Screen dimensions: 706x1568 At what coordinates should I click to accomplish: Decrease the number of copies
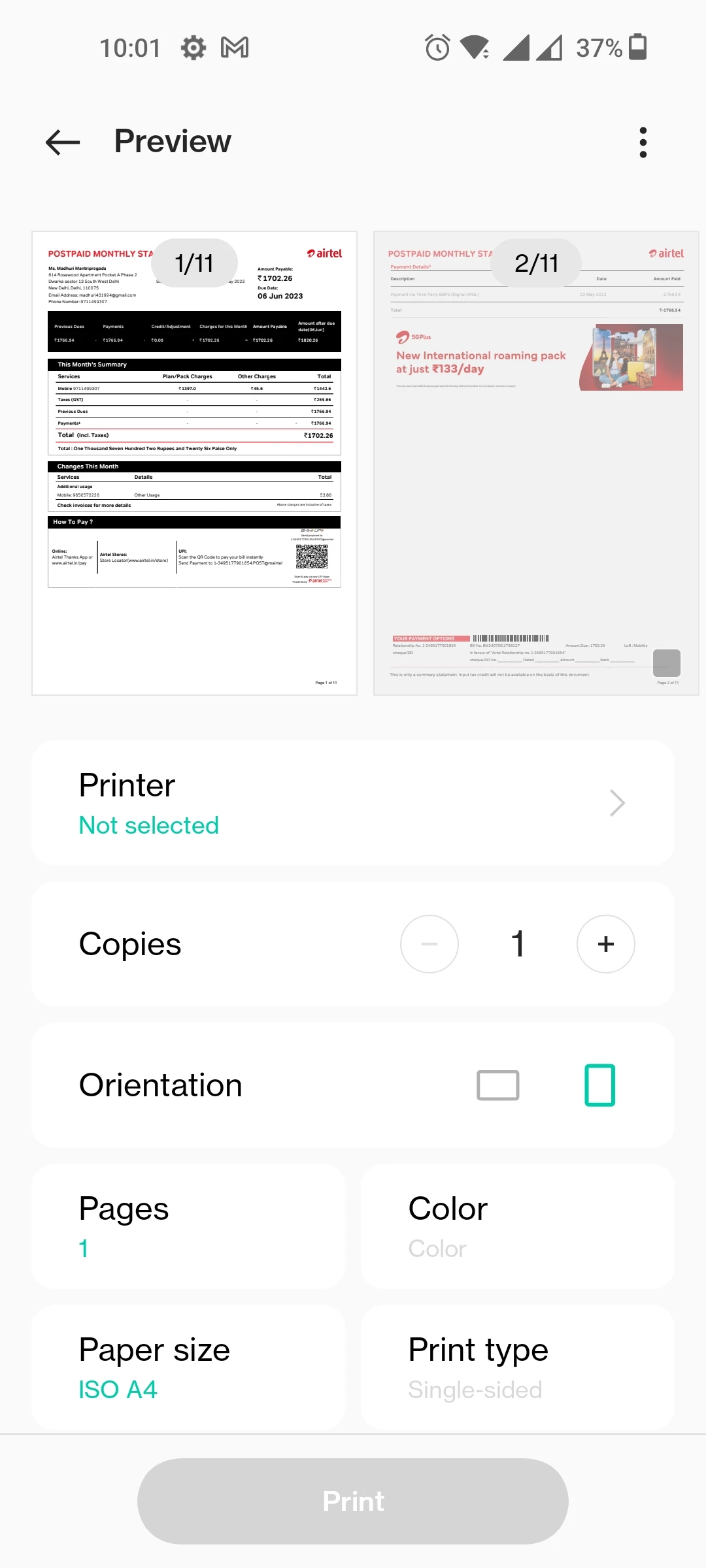tap(429, 944)
